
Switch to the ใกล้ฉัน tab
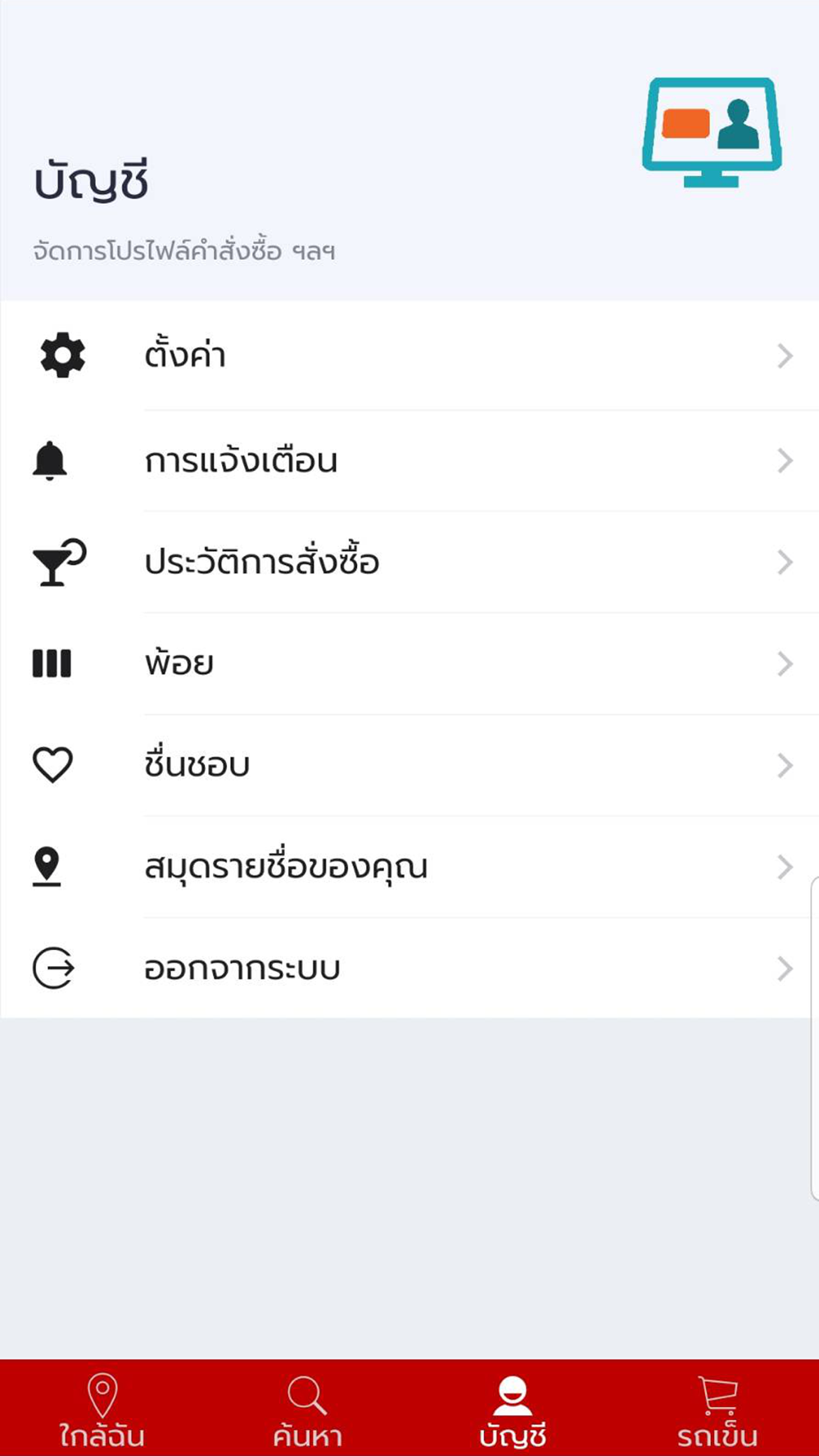coord(102,1409)
